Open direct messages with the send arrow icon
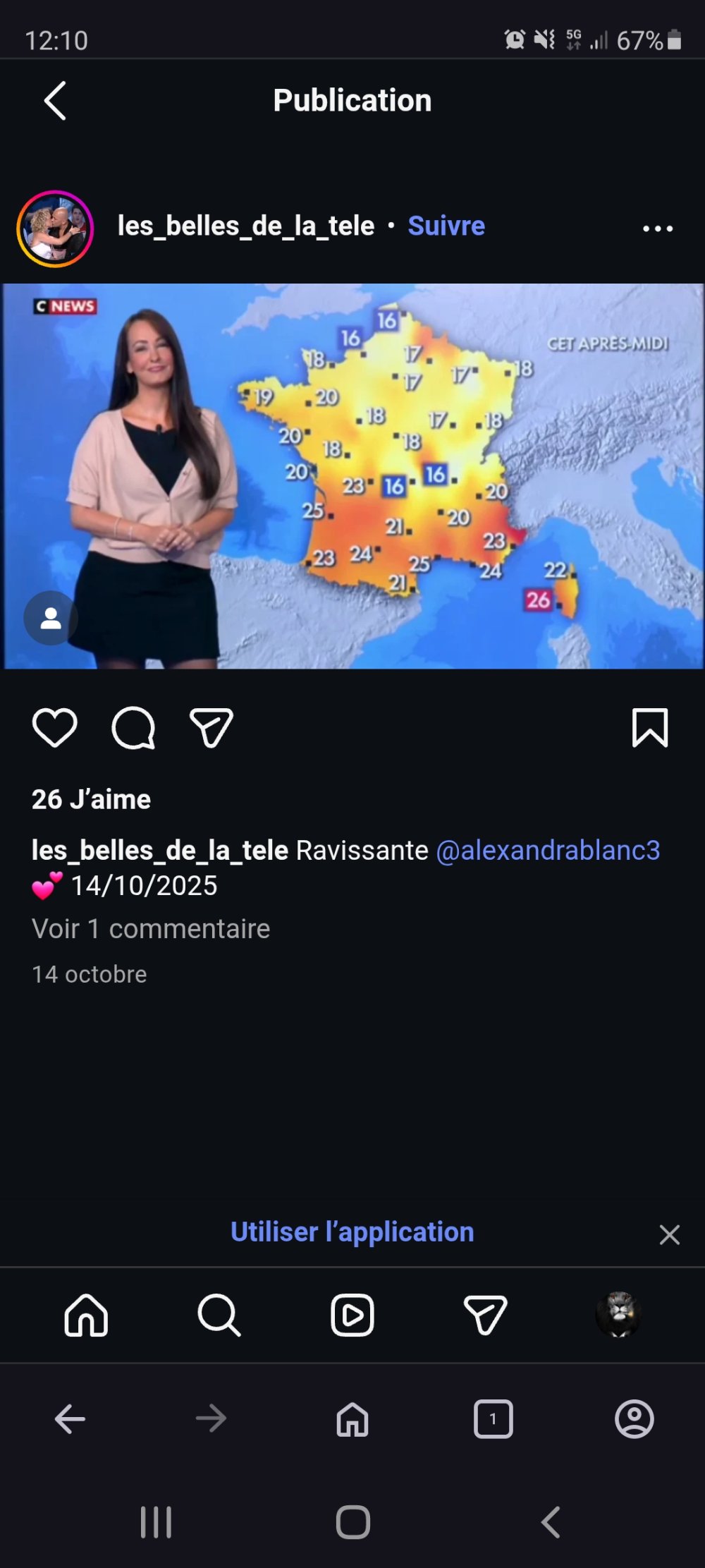 tap(485, 1313)
